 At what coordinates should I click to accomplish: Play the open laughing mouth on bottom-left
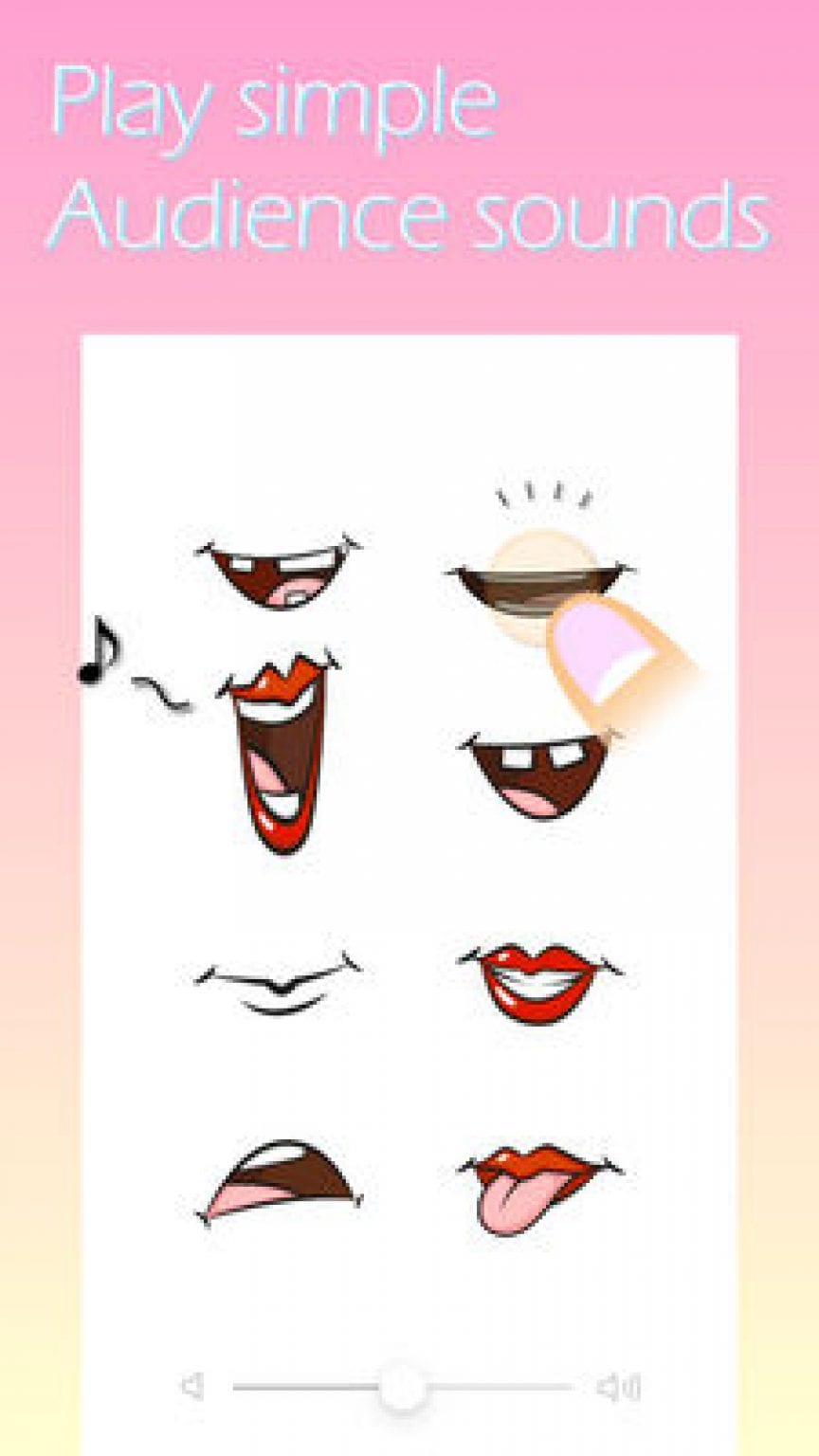[280, 1180]
